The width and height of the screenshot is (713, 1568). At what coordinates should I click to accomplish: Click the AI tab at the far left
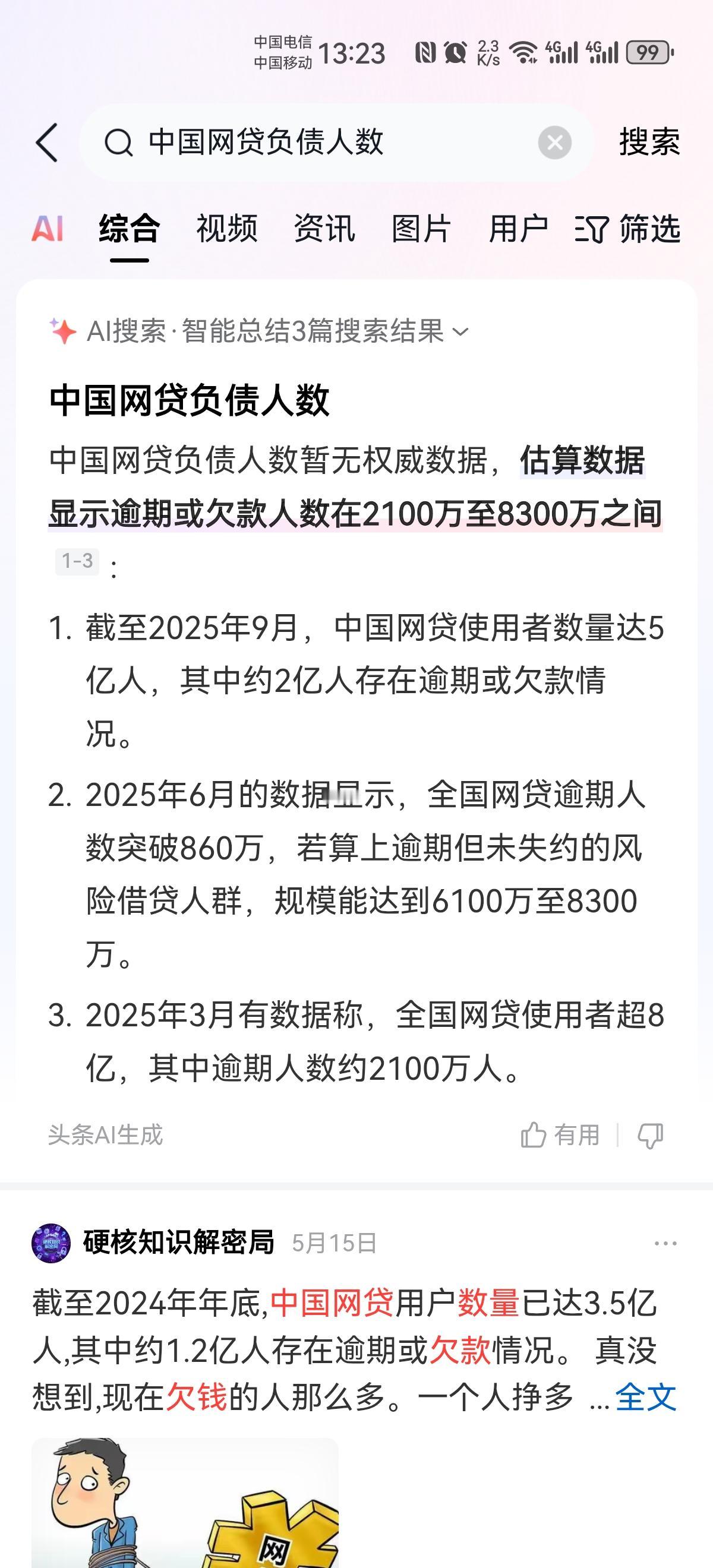tap(49, 229)
